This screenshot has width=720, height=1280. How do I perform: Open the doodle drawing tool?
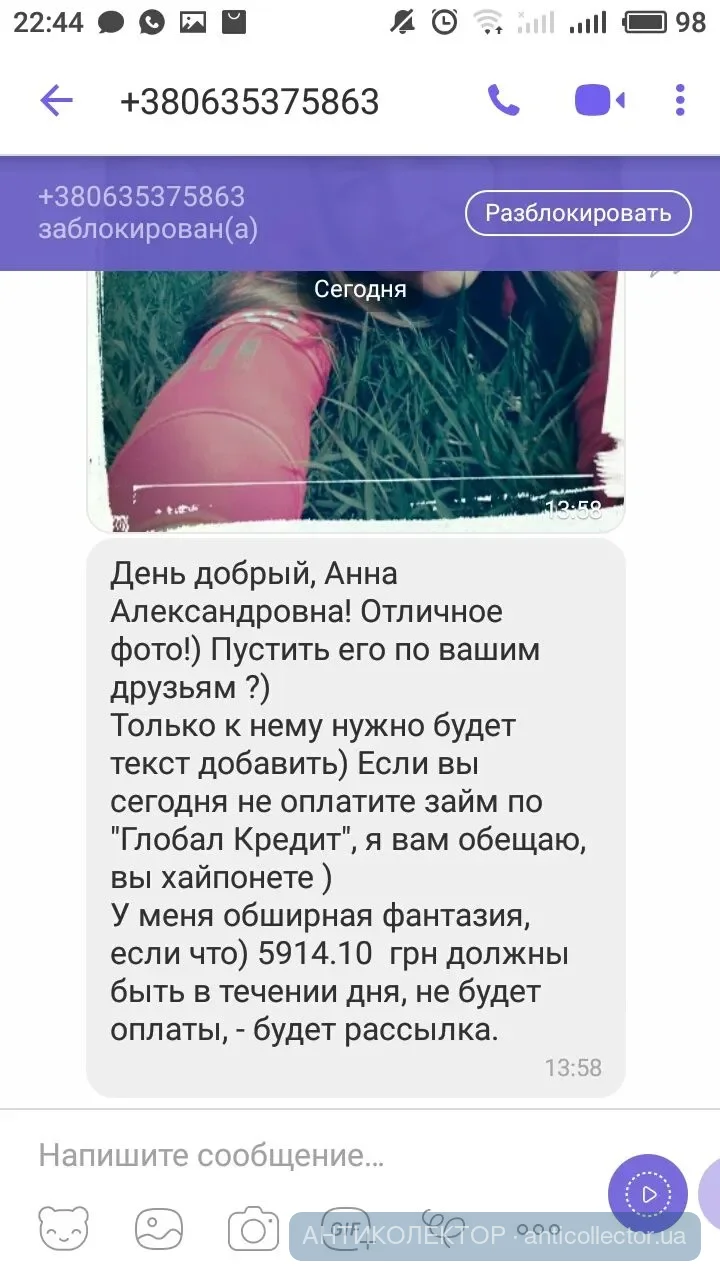tap(444, 1228)
